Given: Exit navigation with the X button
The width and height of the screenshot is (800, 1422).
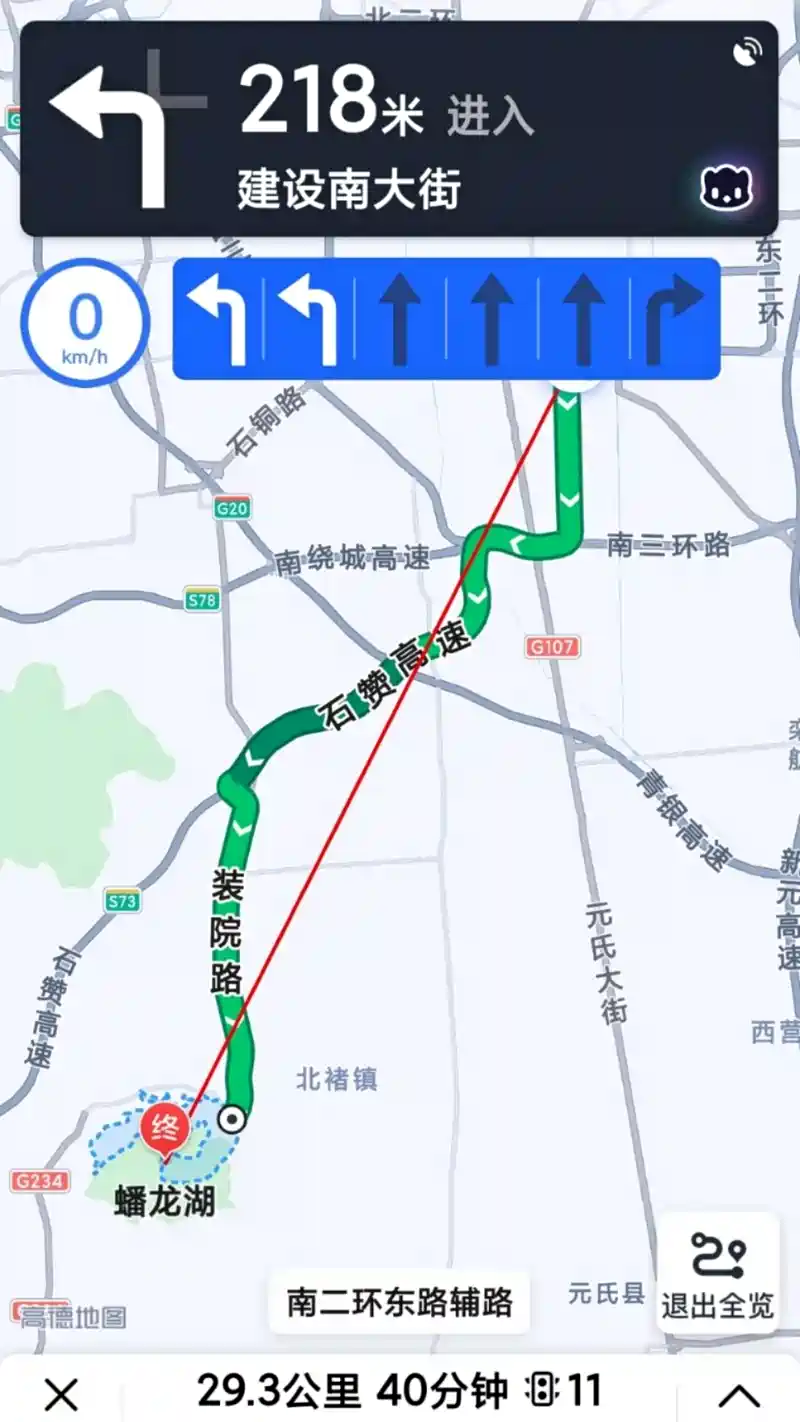Looking at the screenshot, I should [x=62, y=1393].
